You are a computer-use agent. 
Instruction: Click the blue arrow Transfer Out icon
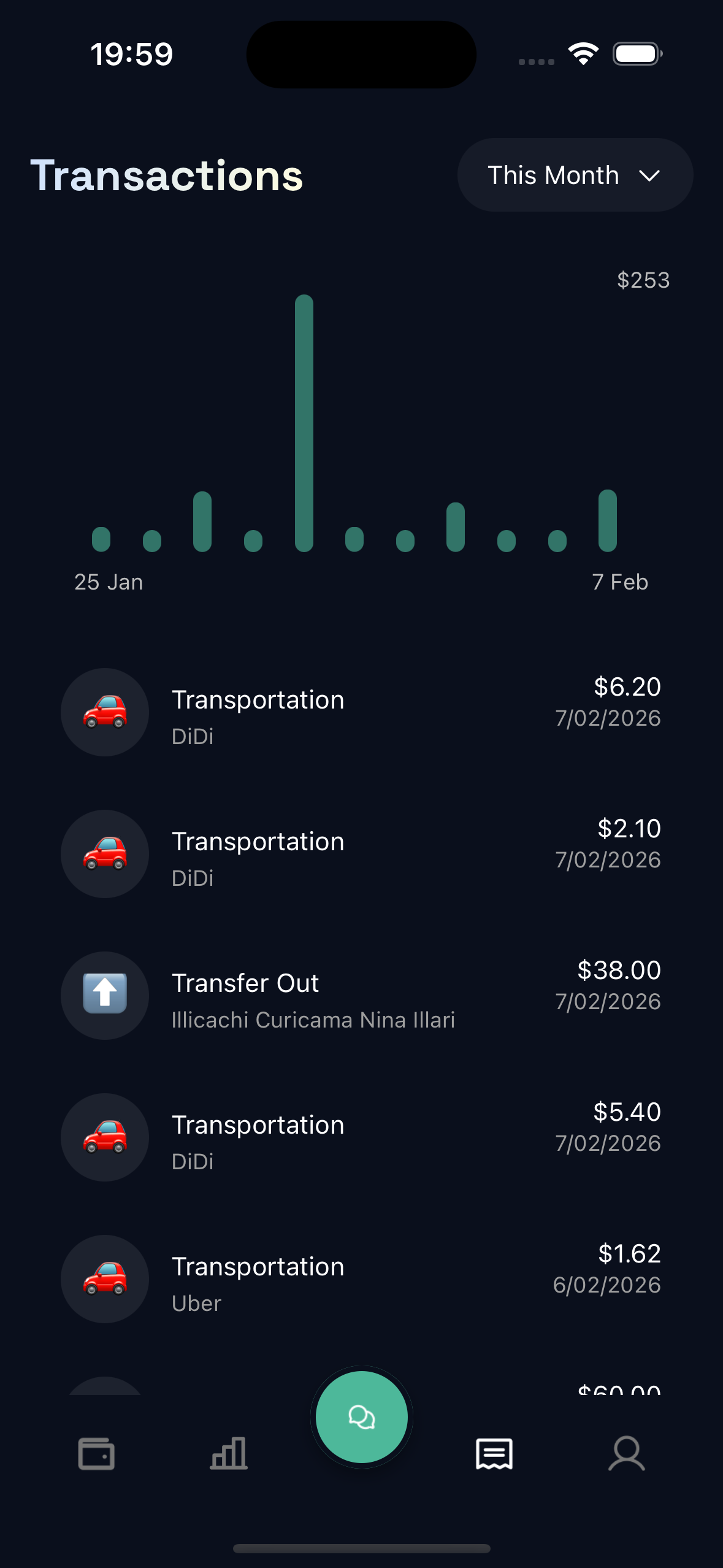(x=104, y=996)
